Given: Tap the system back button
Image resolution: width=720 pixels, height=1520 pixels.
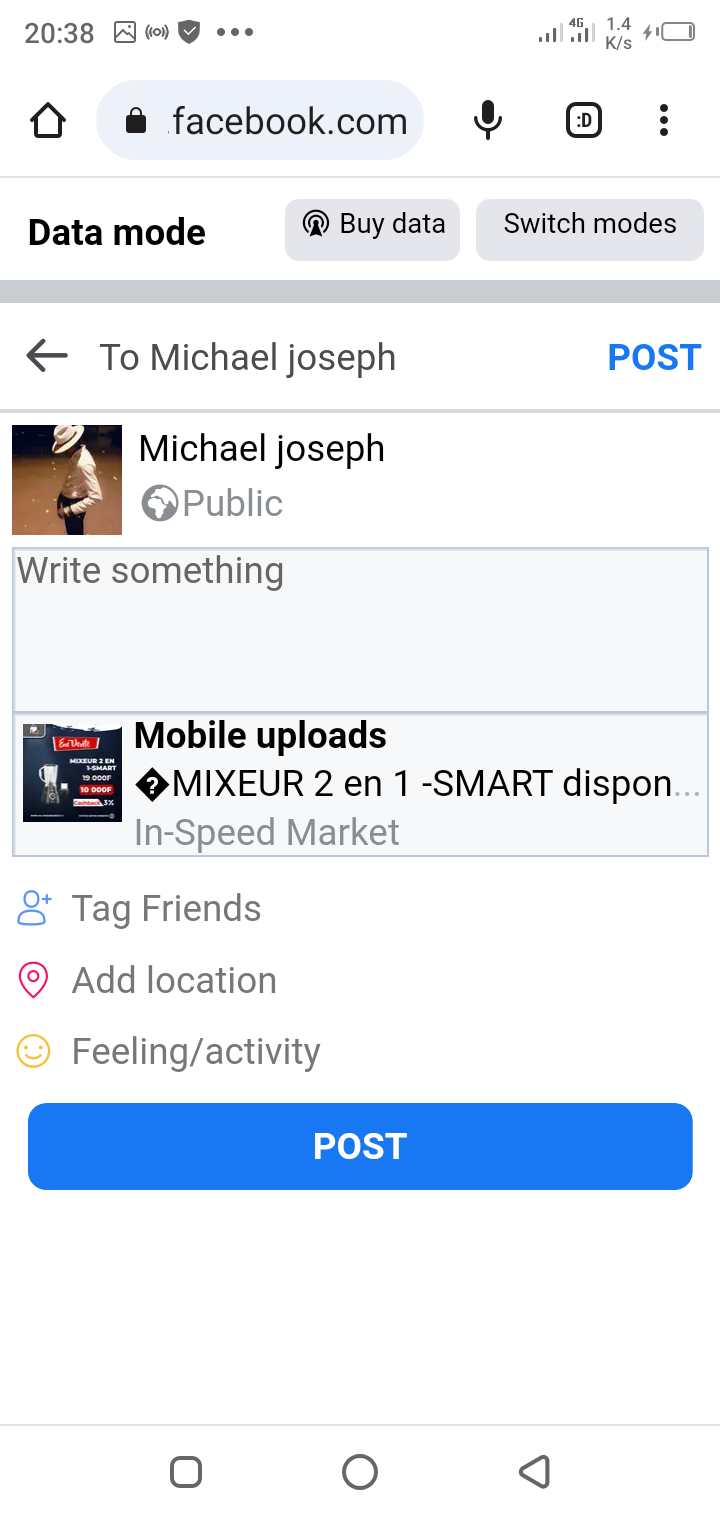Looking at the screenshot, I should pos(535,1472).
